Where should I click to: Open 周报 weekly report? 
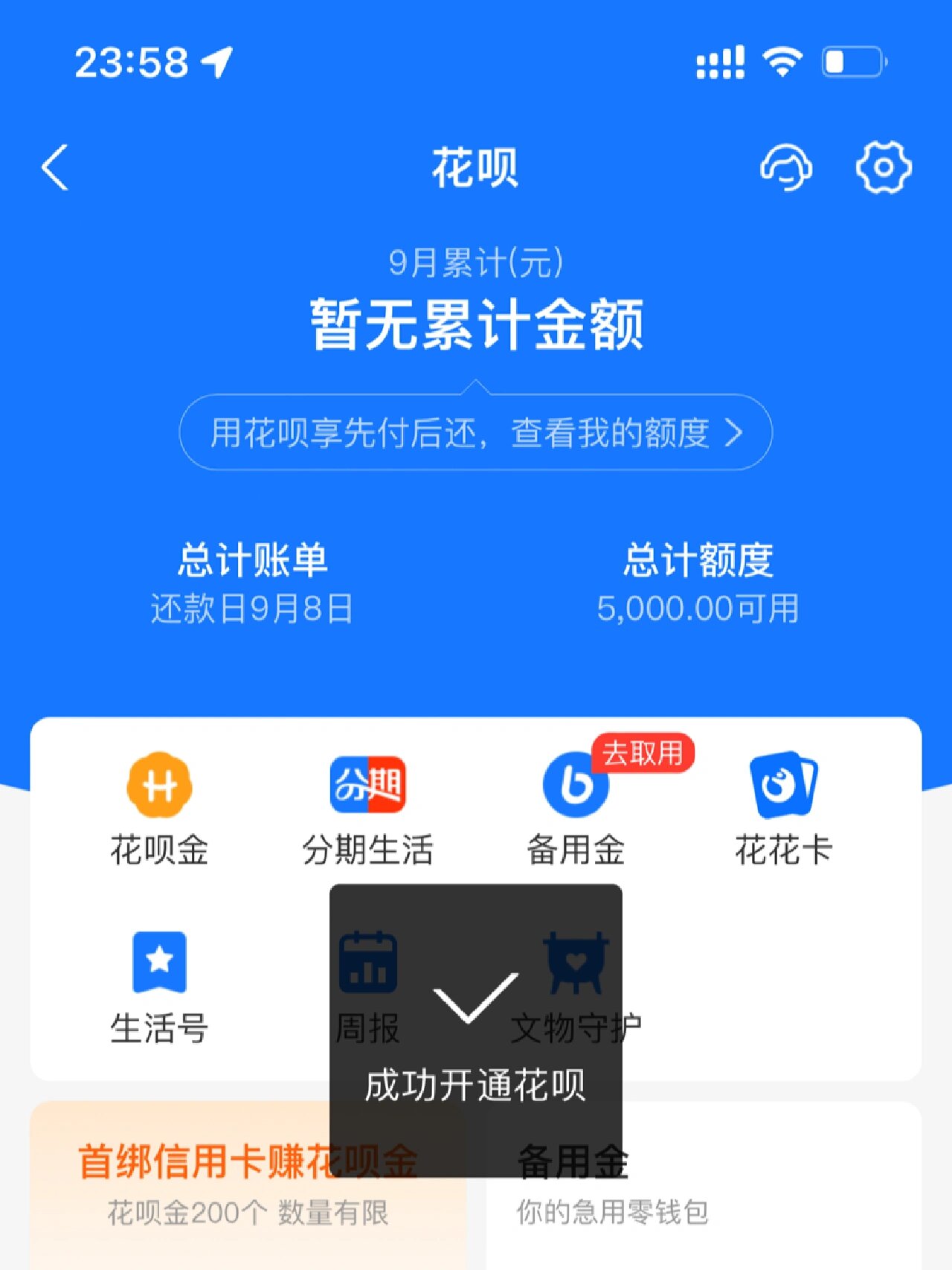367,987
